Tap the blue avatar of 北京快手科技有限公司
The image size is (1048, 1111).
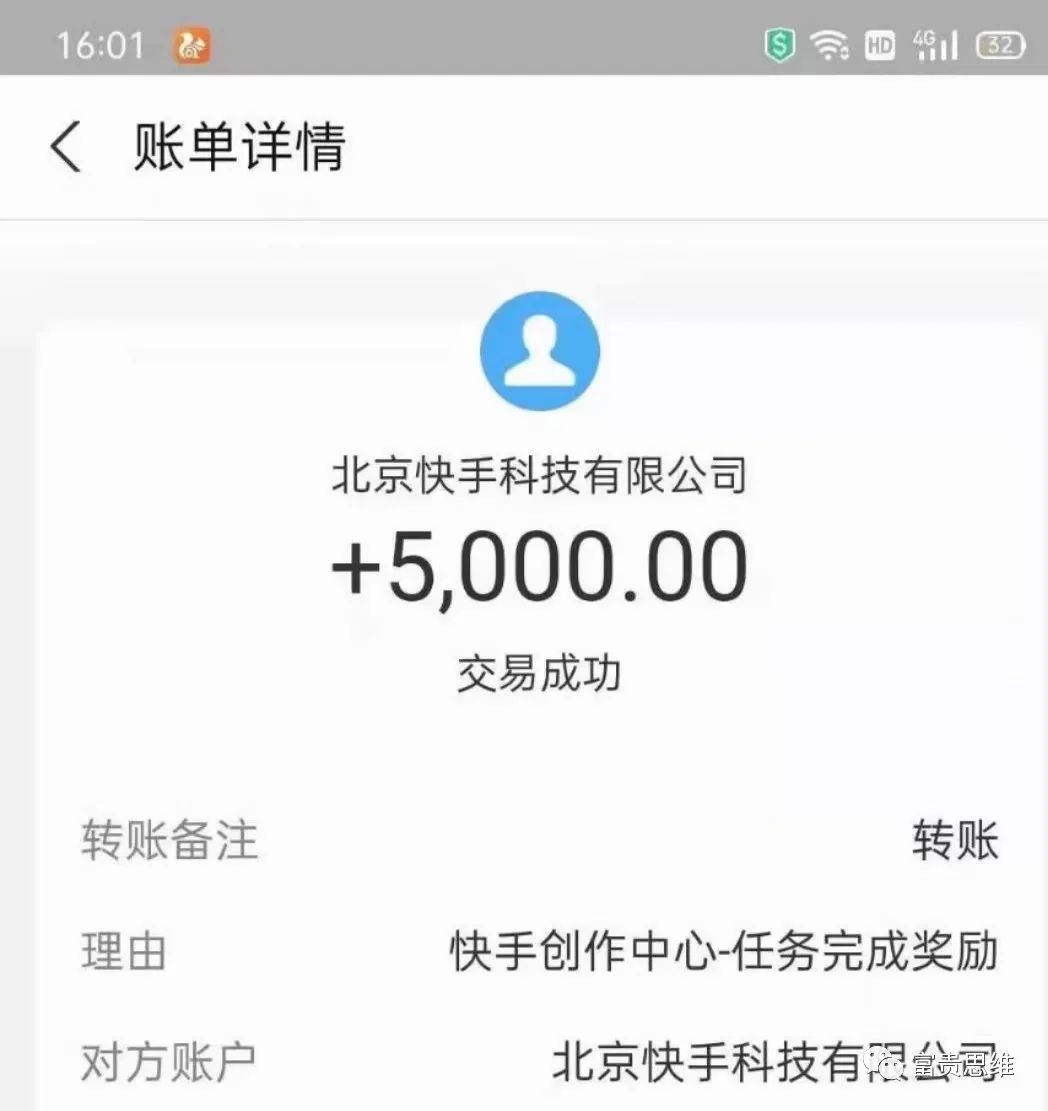pos(540,351)
